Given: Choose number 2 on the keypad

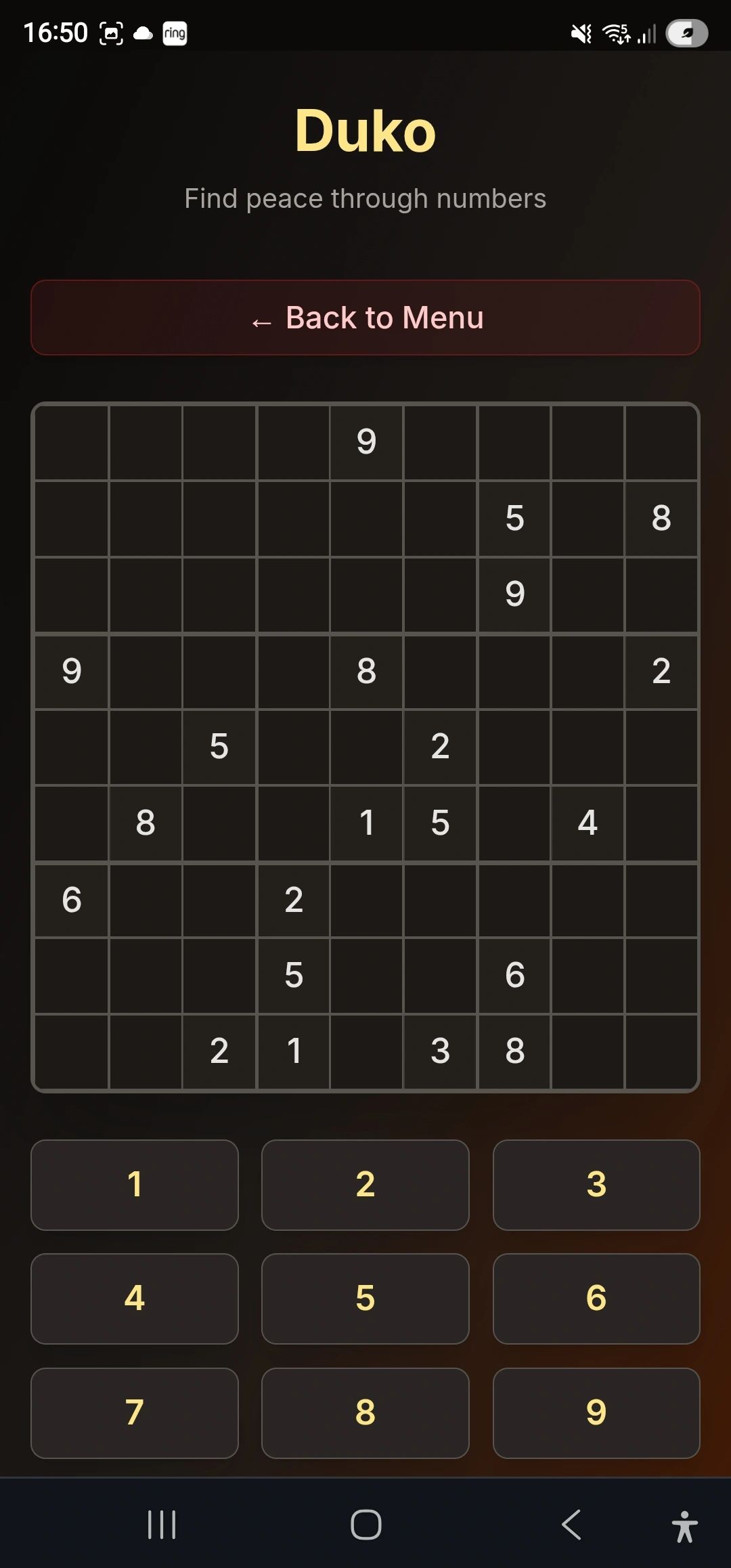Looking at the screenshot, I should tap(365, 1185).
